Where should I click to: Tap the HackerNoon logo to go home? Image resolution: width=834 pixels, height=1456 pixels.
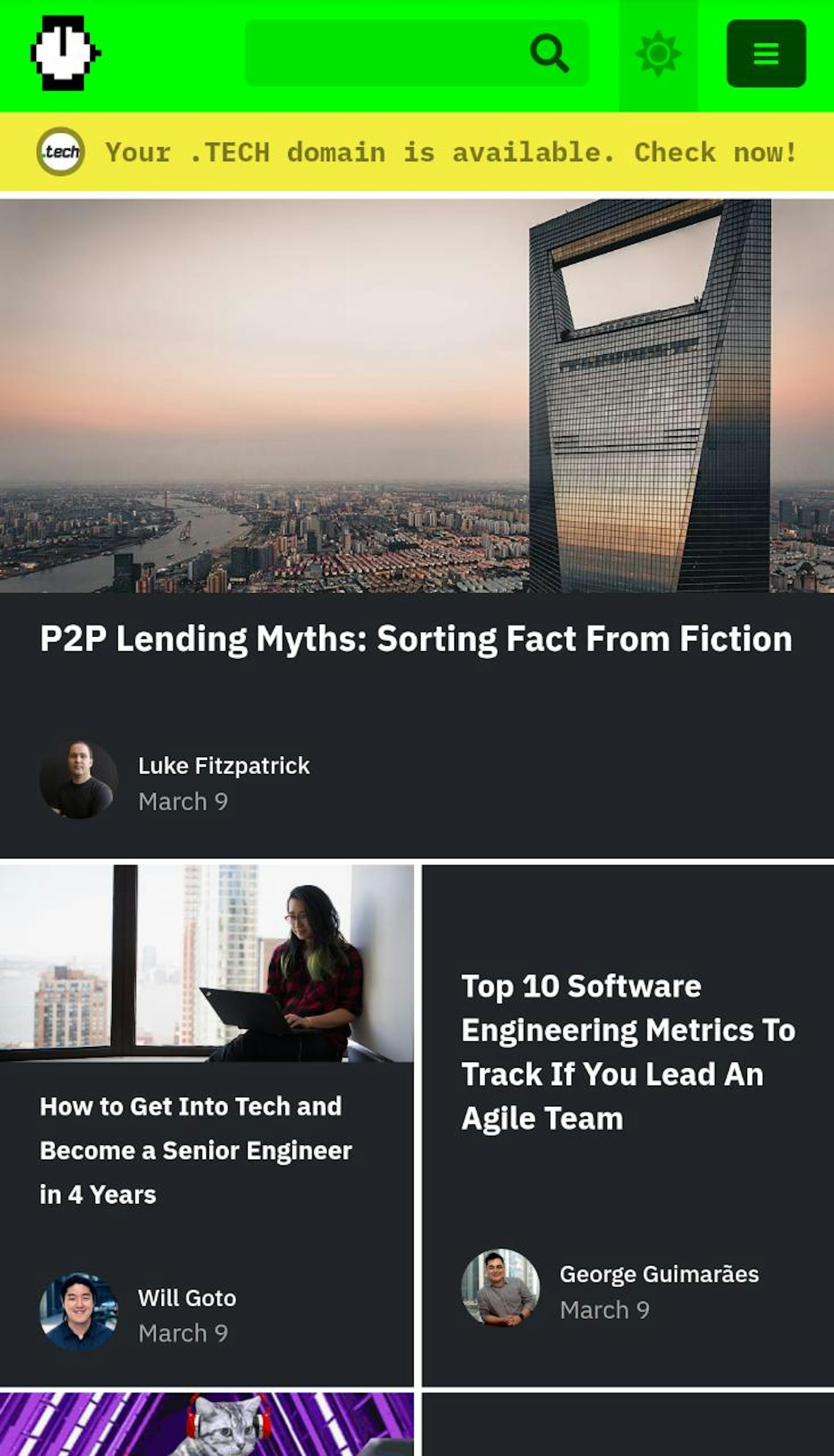click(x=64, y=53)
